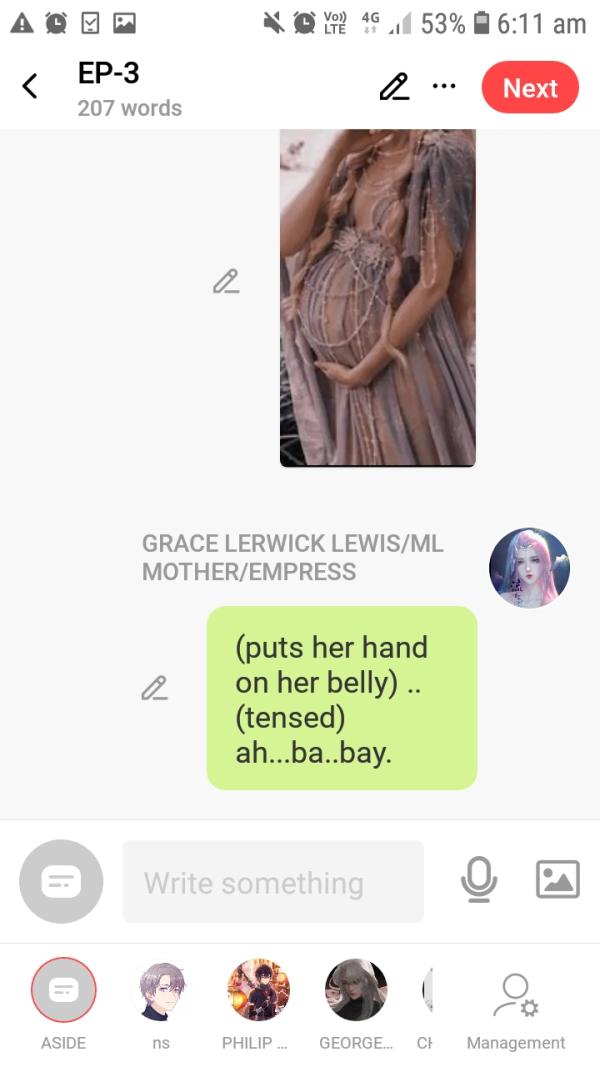The image size is (600, 1067).
Task: Edit the EP-3 episode title
Action: tap(394, 87)
